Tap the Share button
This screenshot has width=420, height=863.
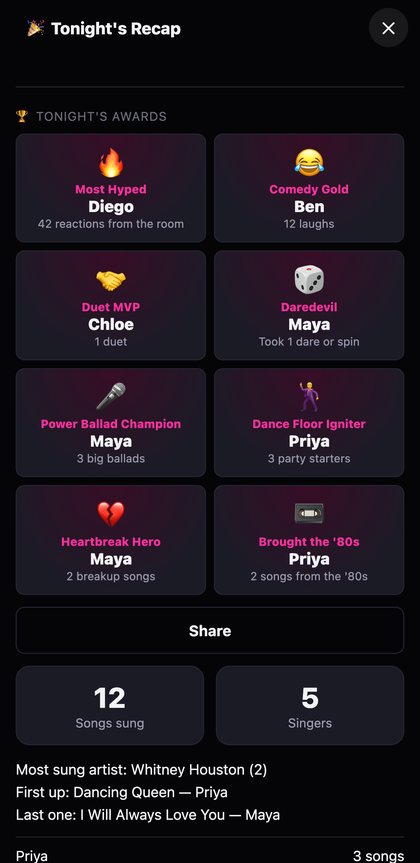click(x=210, y=630)
